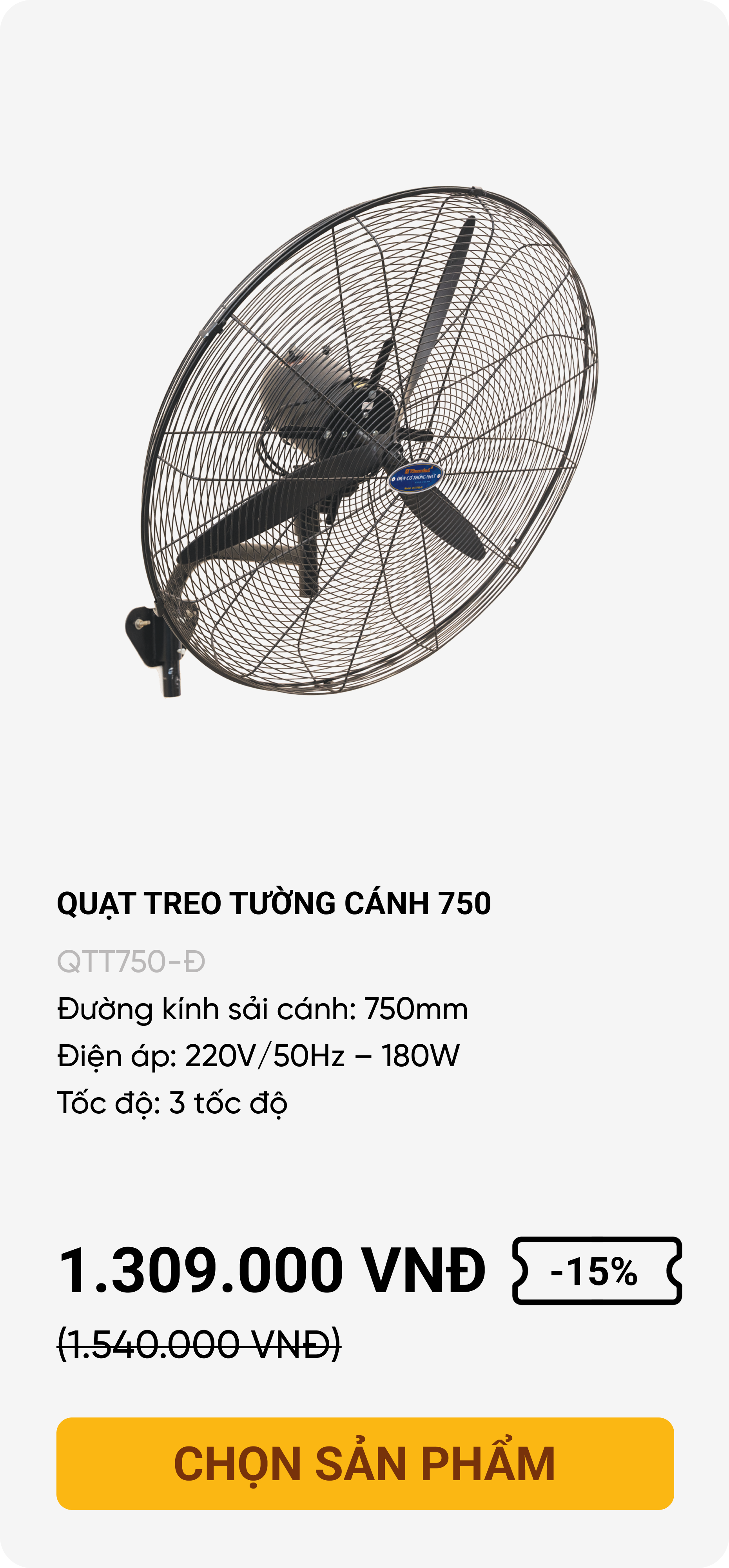Screen dimensions: 729x1568
Task: Tap the CHỌN SẢN PHẨM button
Action: tap(364, 1463)
